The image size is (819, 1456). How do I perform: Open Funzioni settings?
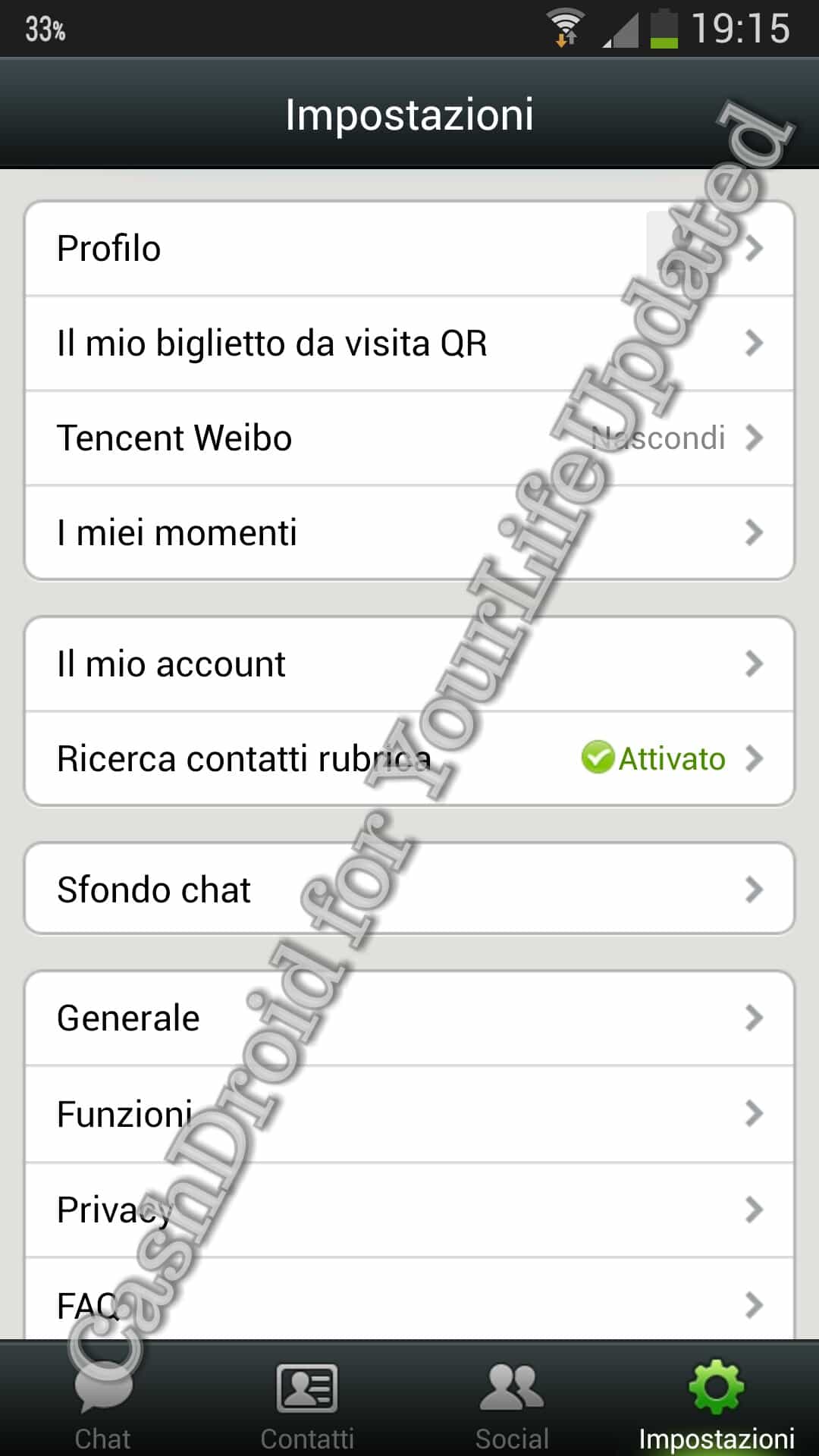[409, 1114]
